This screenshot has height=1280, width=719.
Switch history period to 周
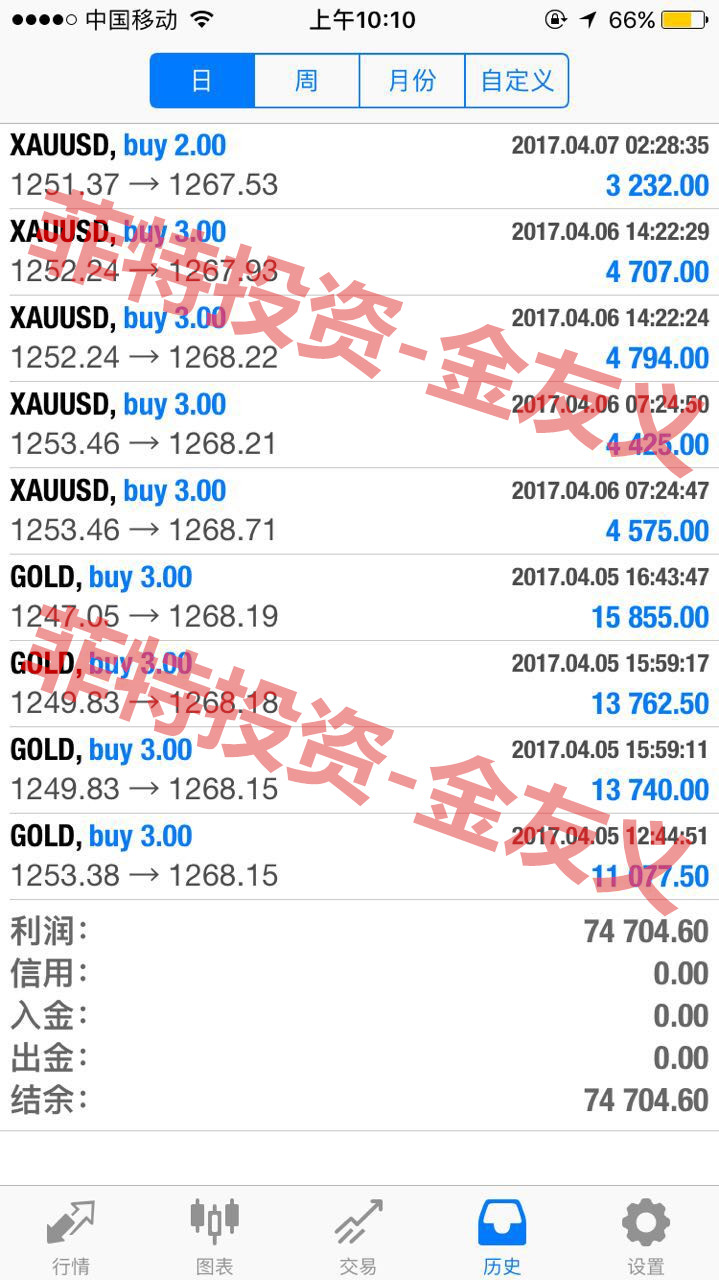307,81
